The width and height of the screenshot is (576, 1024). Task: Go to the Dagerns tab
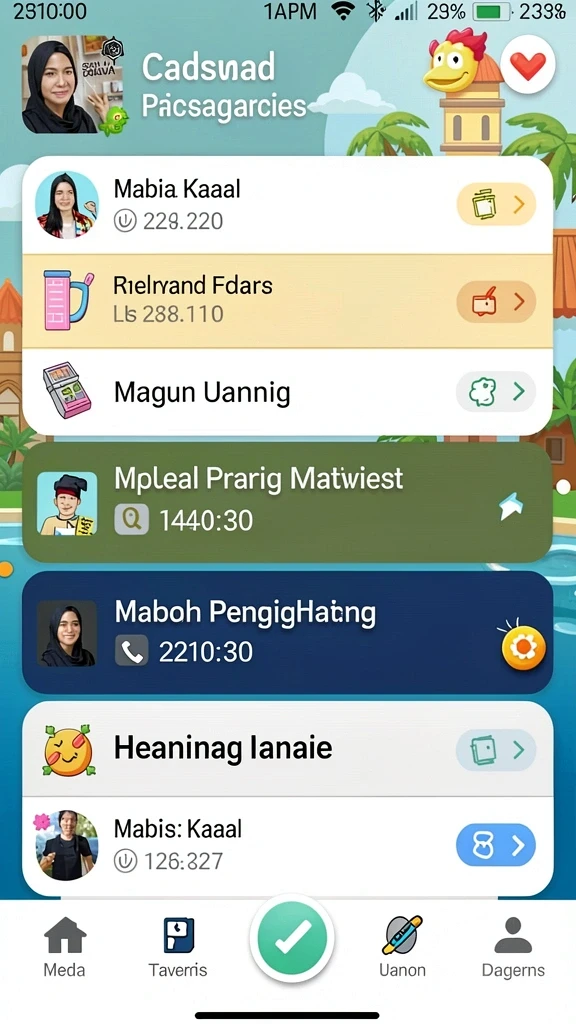[513, 947]
